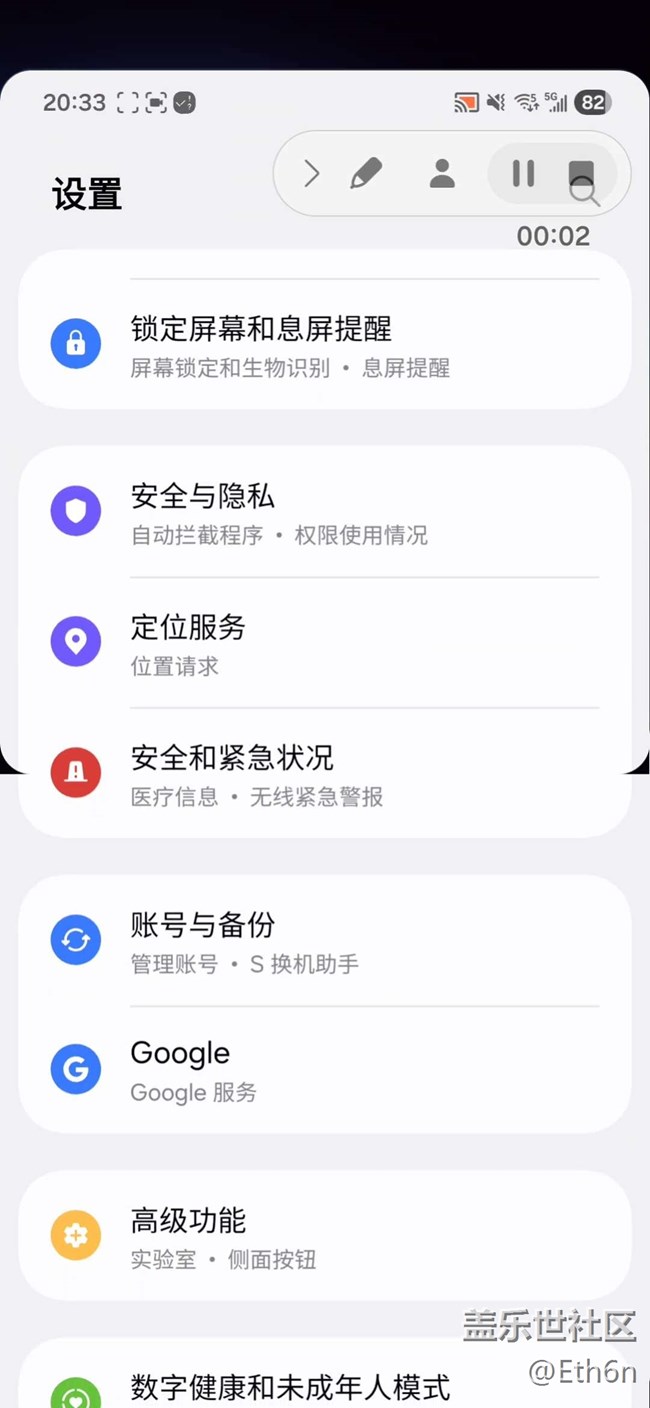Enable drawing with the pencil tool
The height and width of the screenshot is (1408, 650).
[366, 174]
